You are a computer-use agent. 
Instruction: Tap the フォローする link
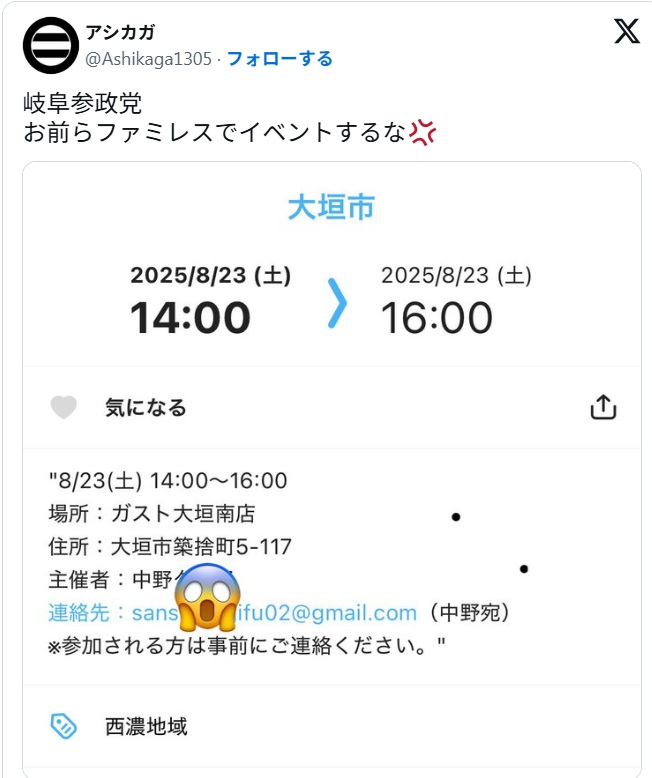pyautogui.click(x=279, y=59)
